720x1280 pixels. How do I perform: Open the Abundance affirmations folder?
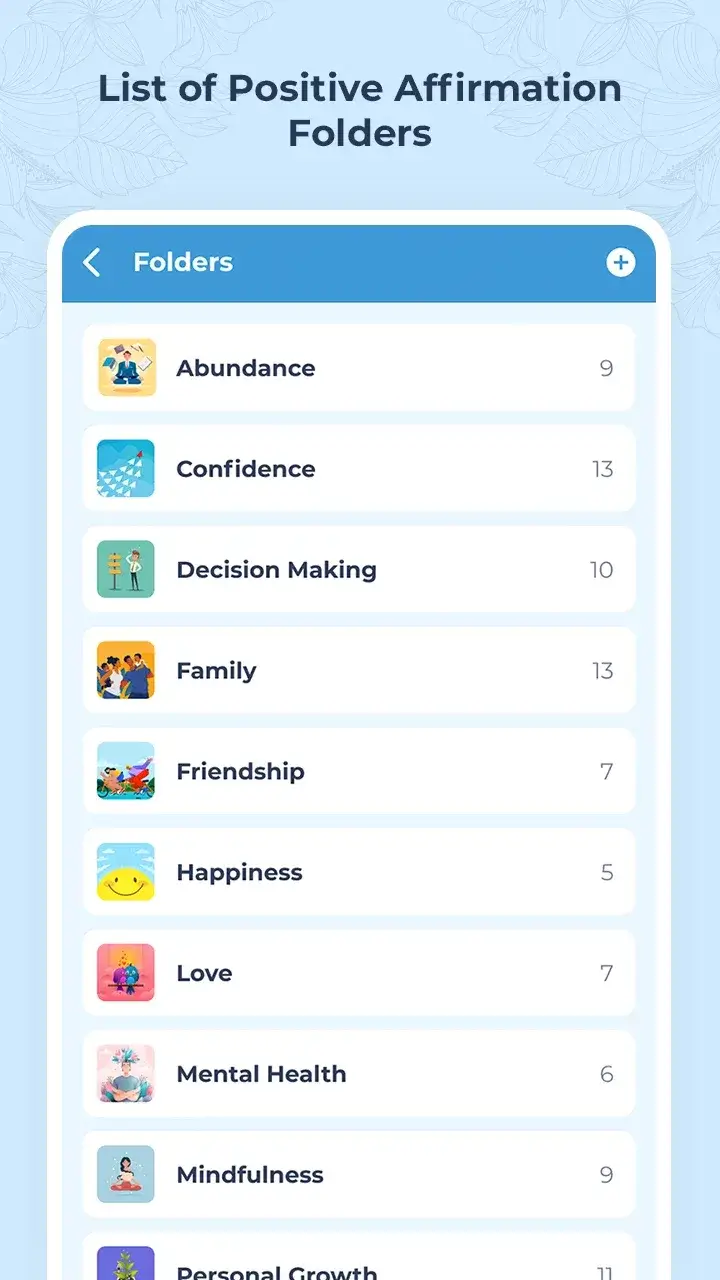click(360, 367)
